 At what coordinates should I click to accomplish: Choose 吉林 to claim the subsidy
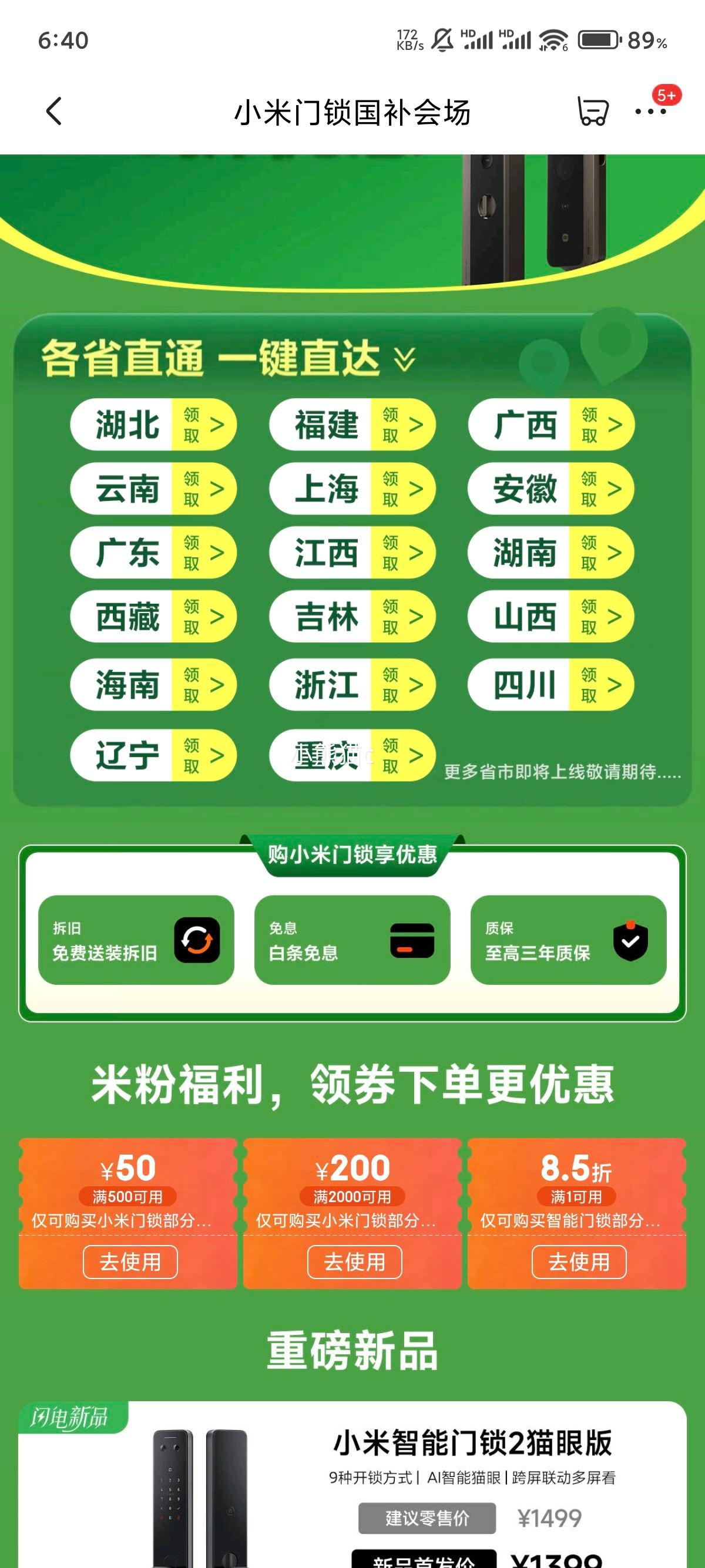[352, 617]
